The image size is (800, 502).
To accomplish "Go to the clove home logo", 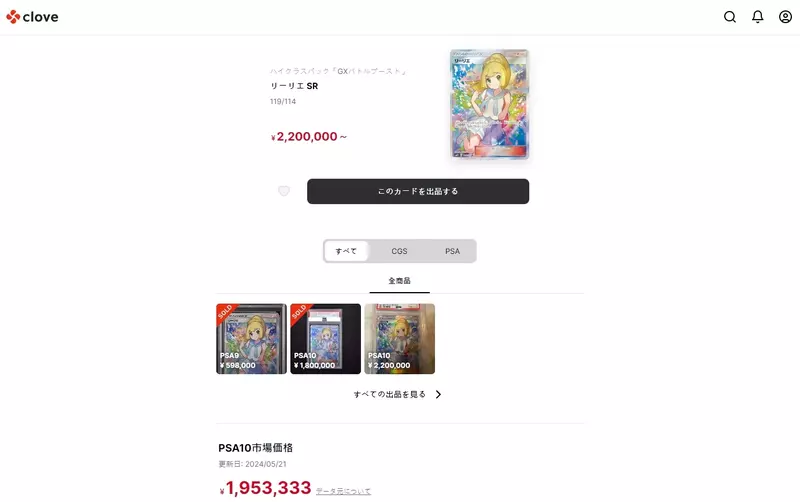I will (32, 17).
